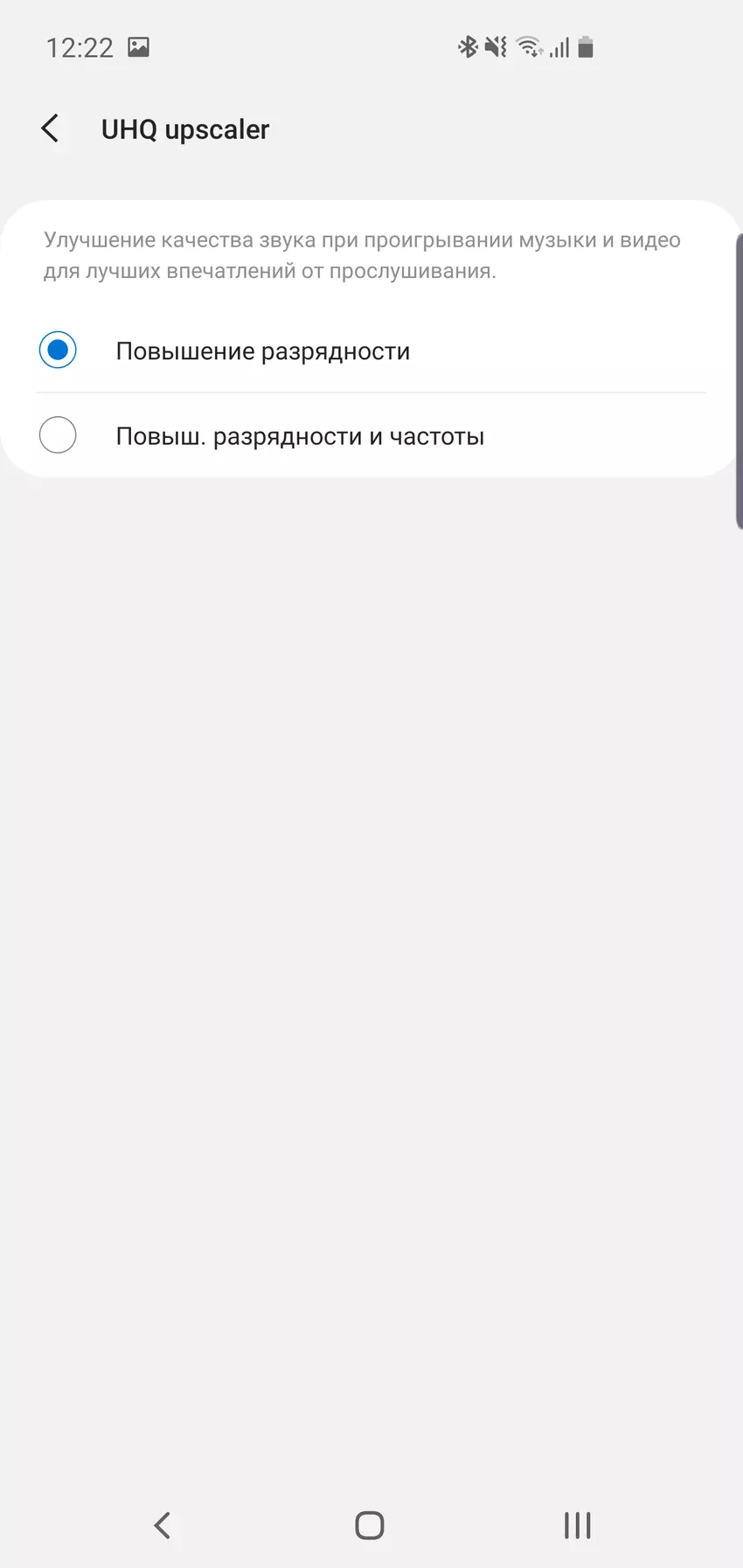
Task: Tap the clock showing 12:22
Action: pos(79,46)
